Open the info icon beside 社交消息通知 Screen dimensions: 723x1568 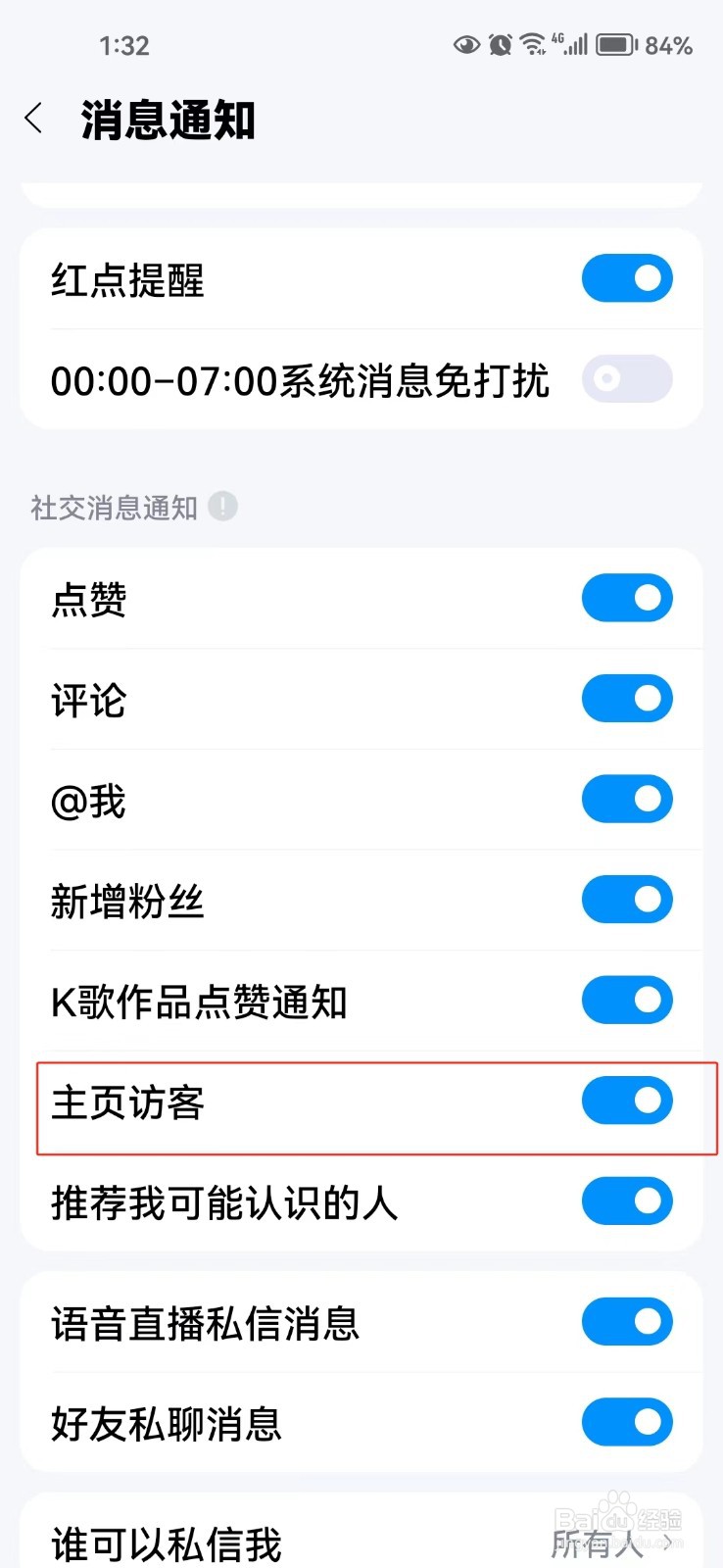[x=222, y=506]
